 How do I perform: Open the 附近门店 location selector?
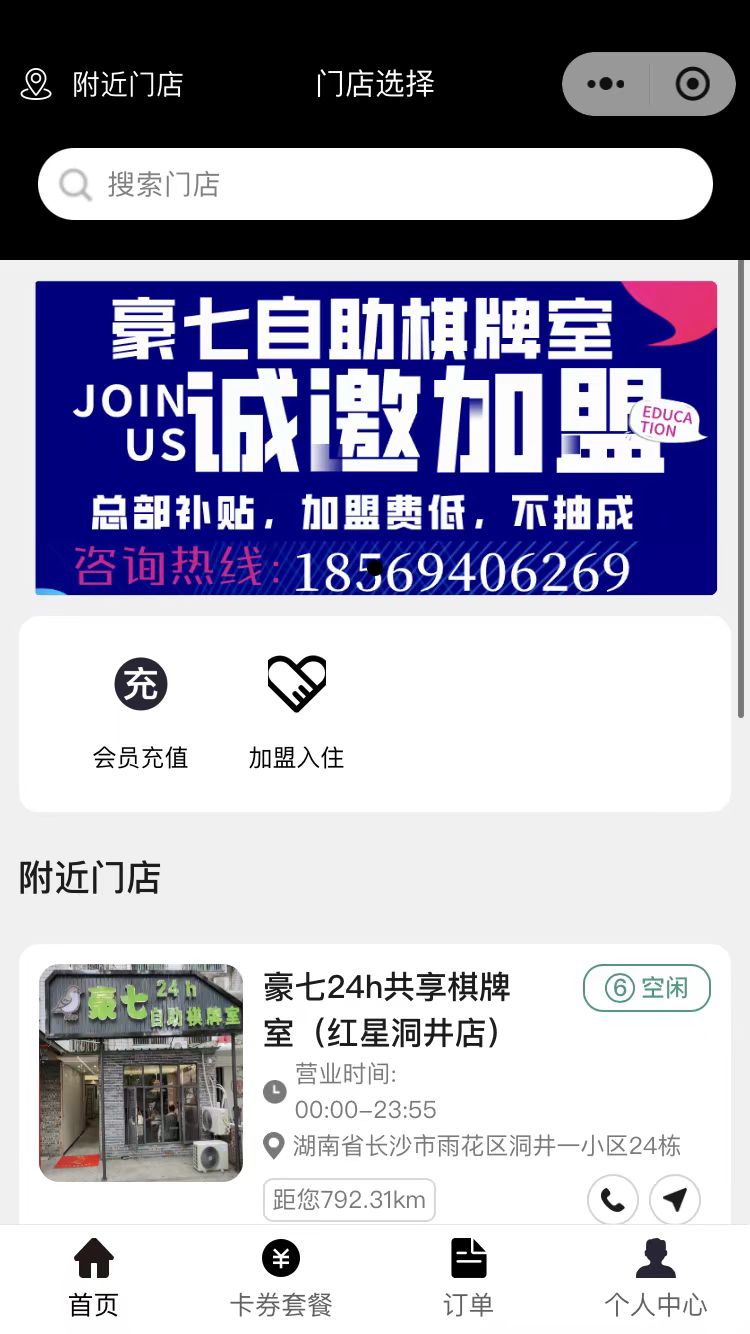[x=102, y=85]
